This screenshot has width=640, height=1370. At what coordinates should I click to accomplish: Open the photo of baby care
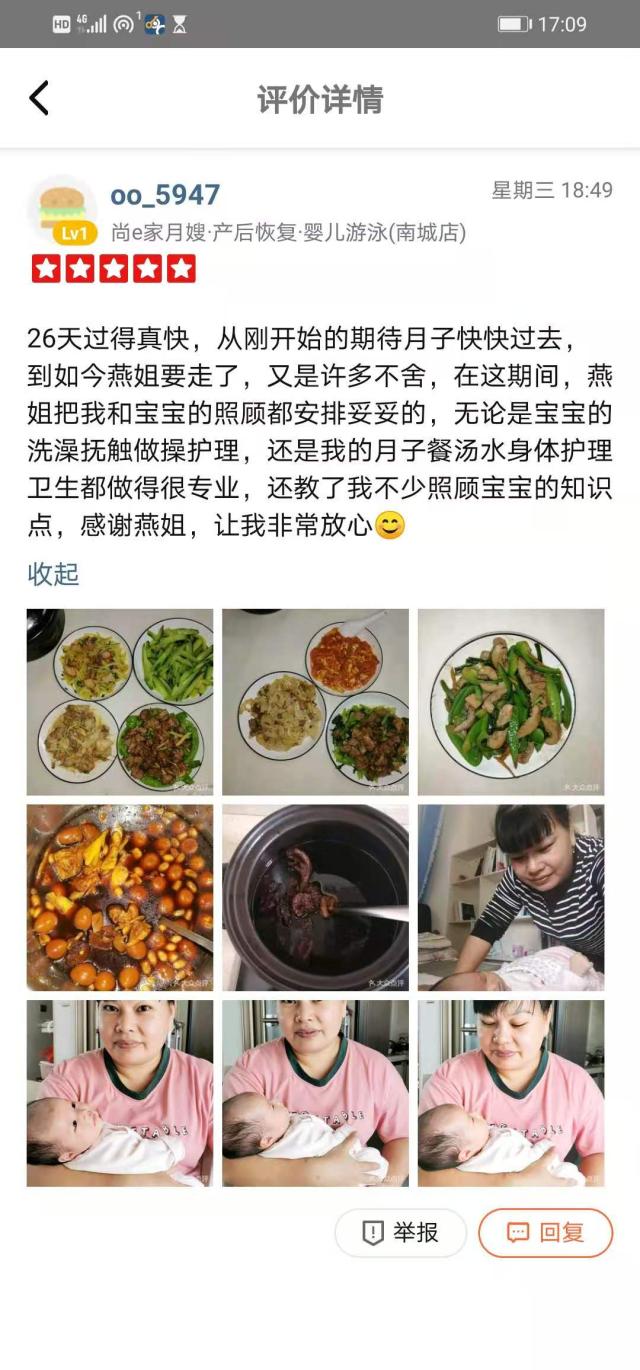coord(511,898)
